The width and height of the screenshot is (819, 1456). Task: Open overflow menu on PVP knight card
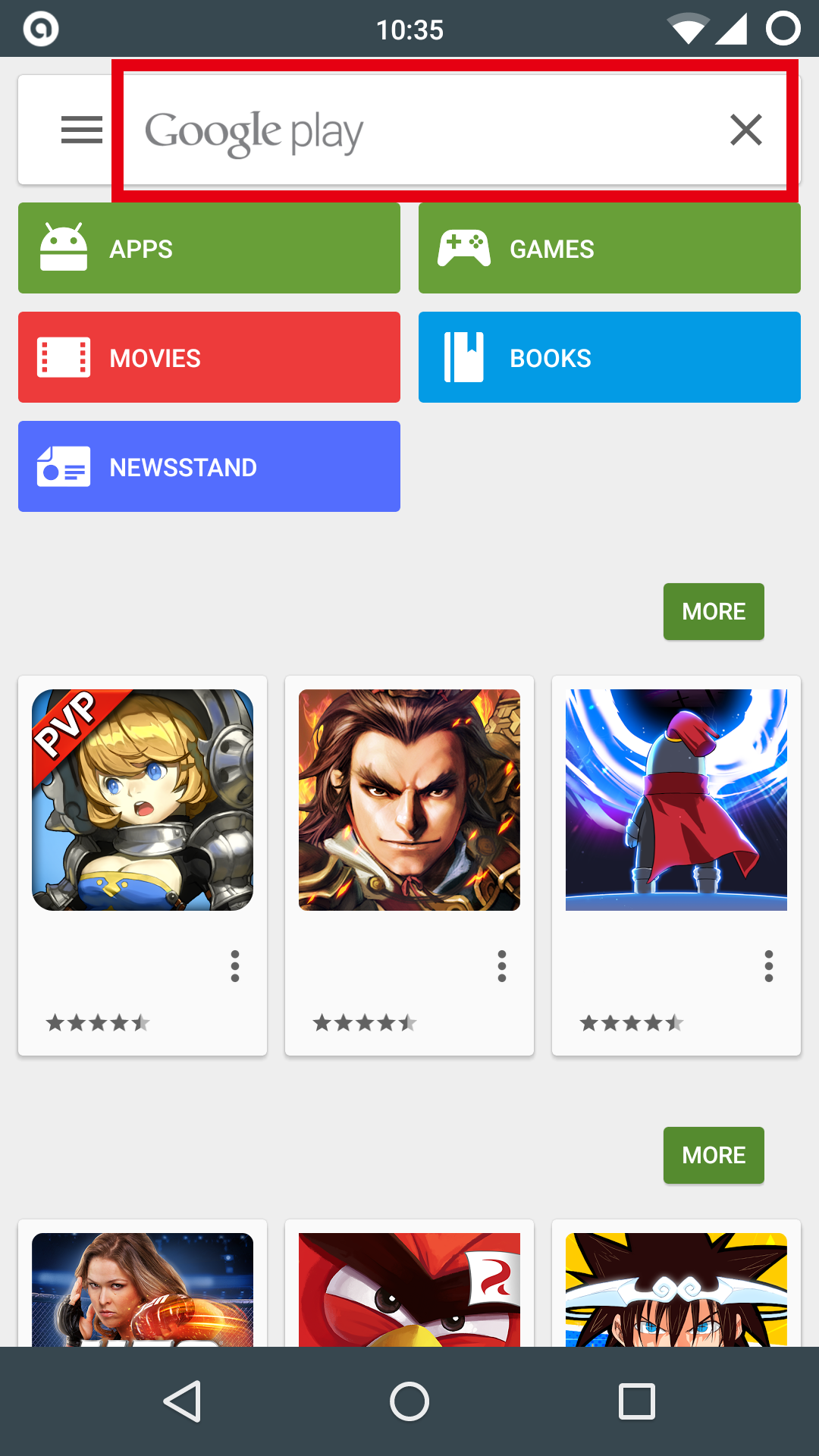pyautogui.click(x=235, y=966)
